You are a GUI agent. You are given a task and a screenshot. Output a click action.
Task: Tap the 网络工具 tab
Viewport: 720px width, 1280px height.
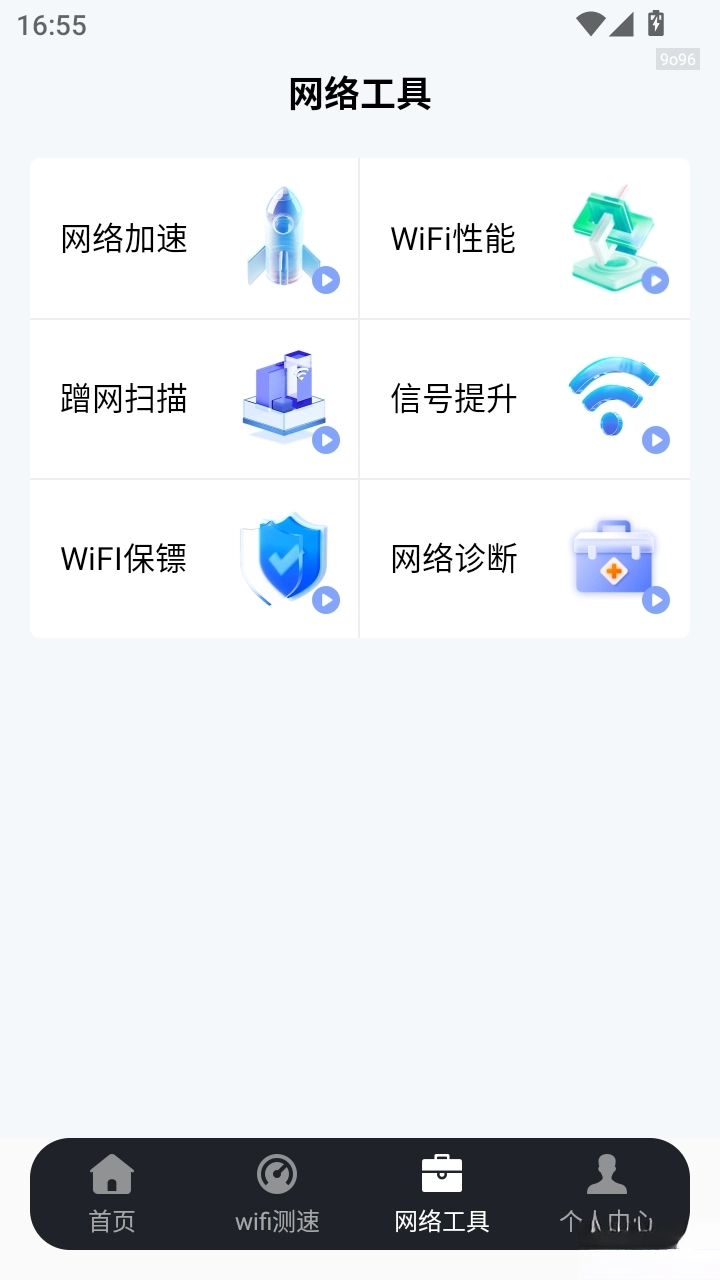(442, 1193)
